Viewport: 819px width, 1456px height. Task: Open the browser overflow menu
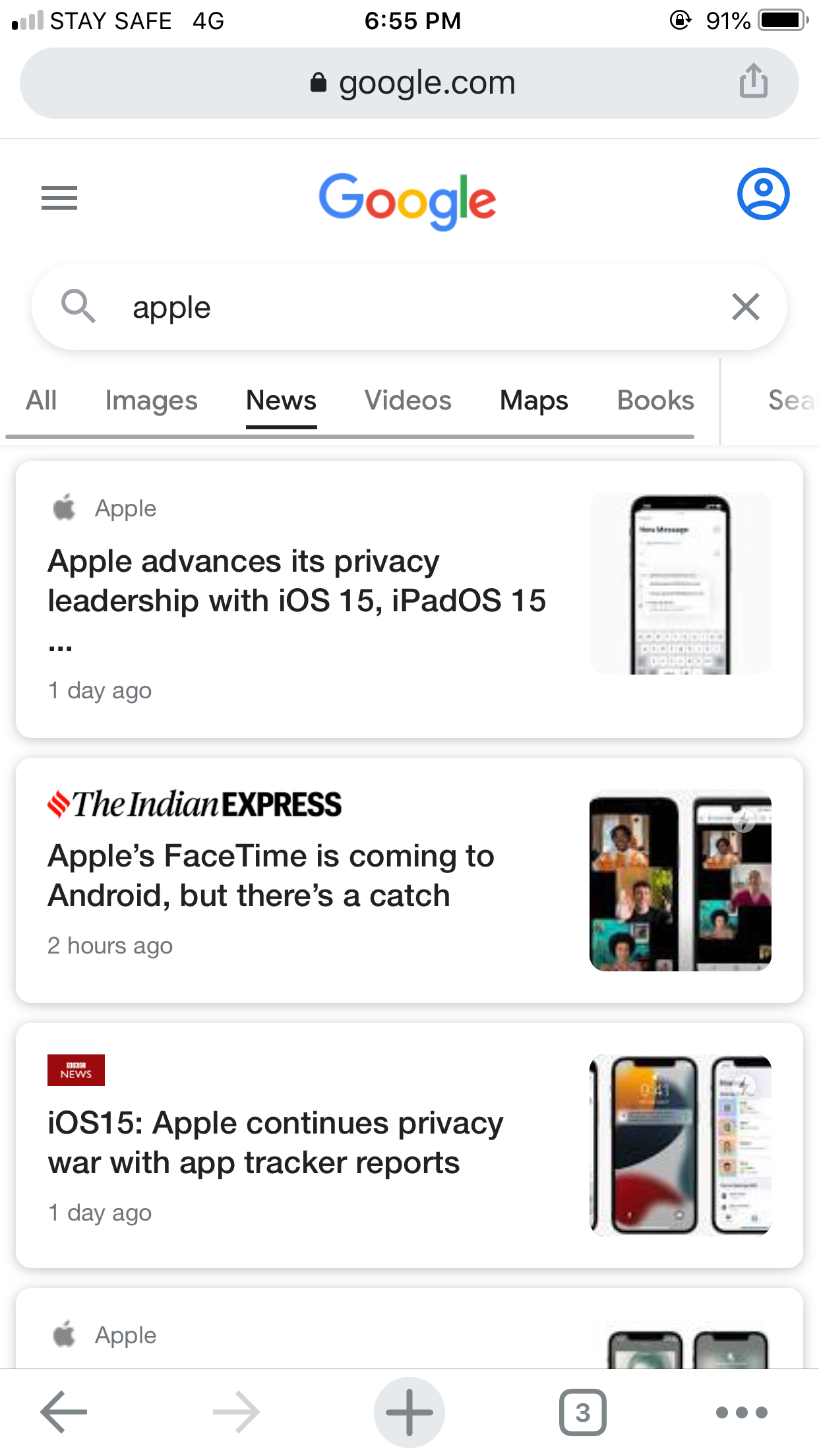pos(742,1412)
